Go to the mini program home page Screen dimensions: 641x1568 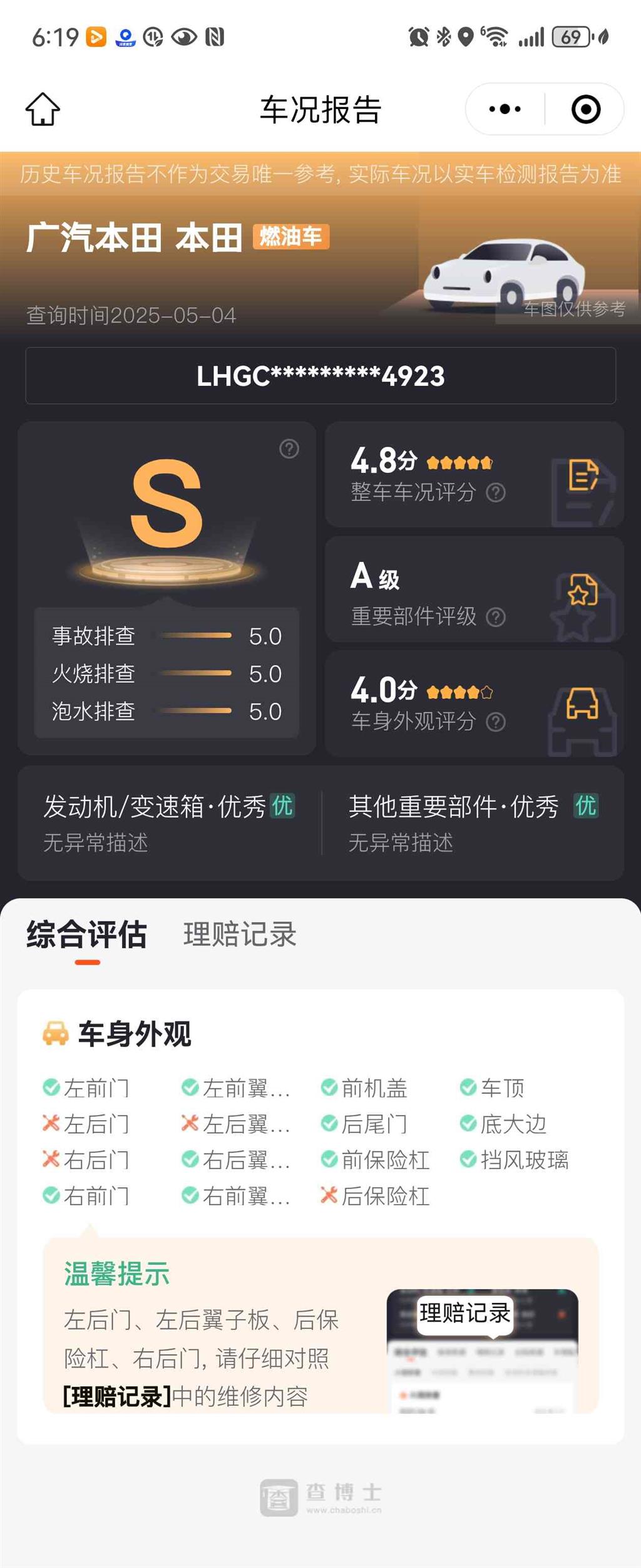(x=43, y=109)
